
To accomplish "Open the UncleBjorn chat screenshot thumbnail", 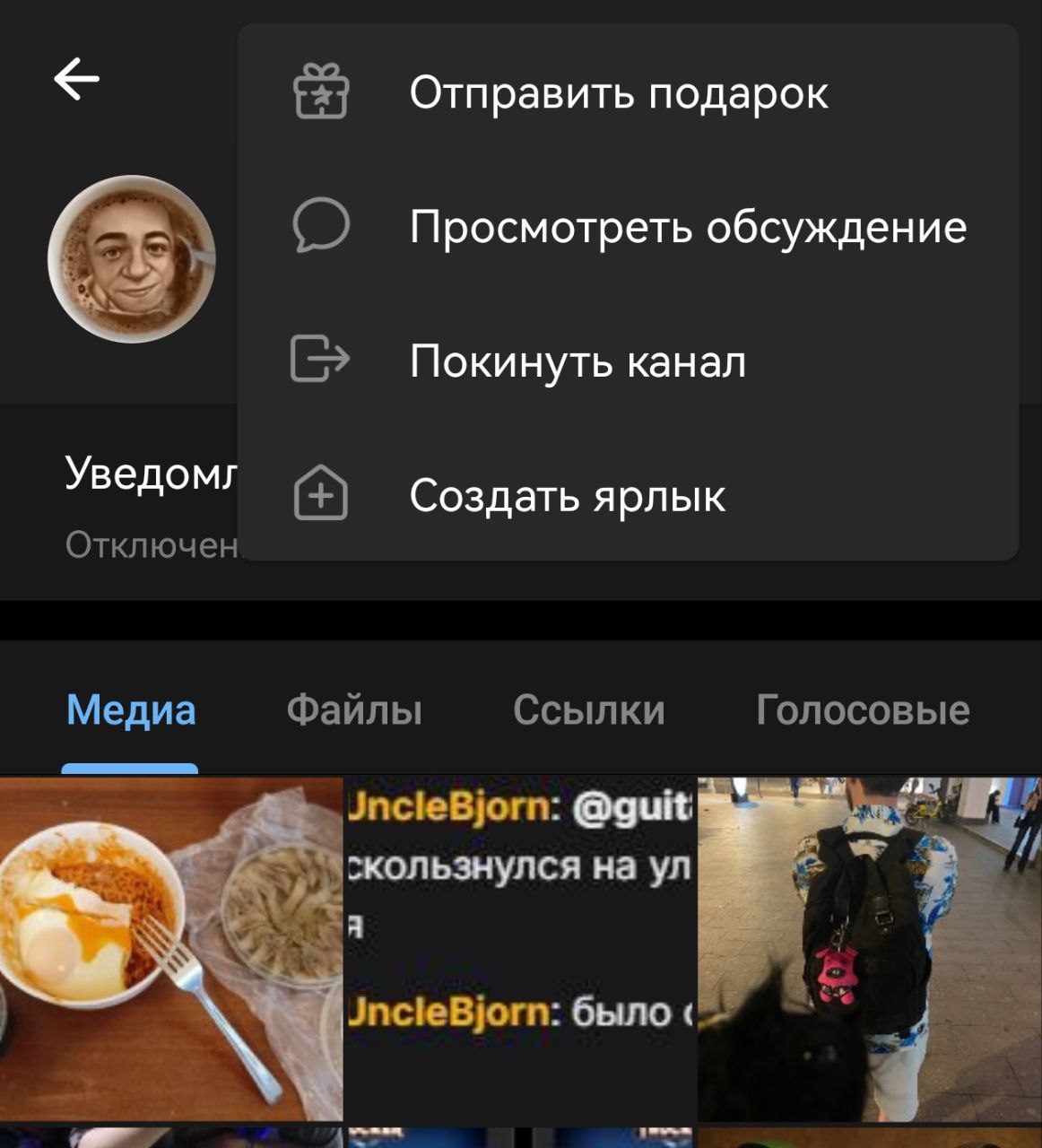I will pyautogui.click(x=519, y=948).
